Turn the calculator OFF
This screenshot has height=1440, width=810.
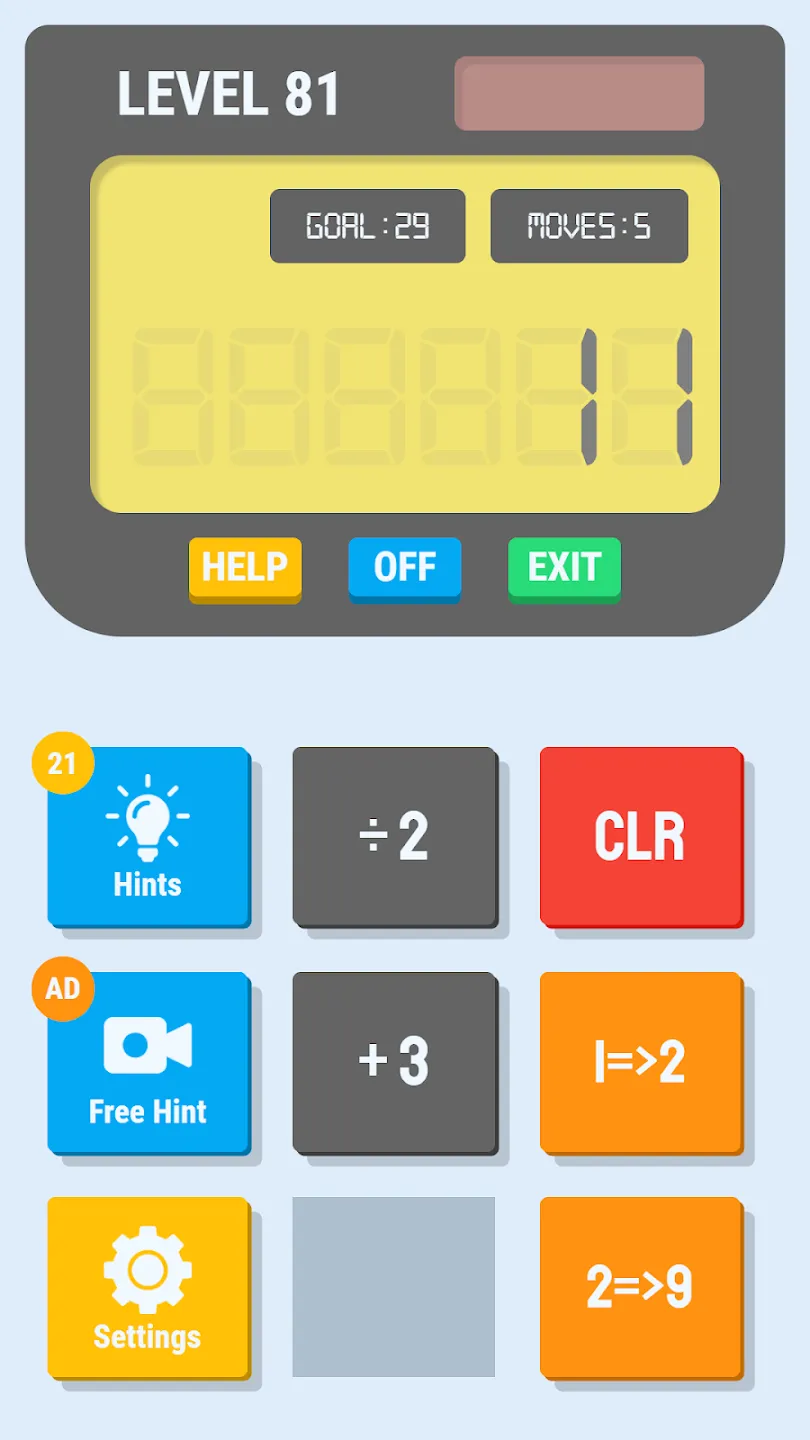click(405, 569)
